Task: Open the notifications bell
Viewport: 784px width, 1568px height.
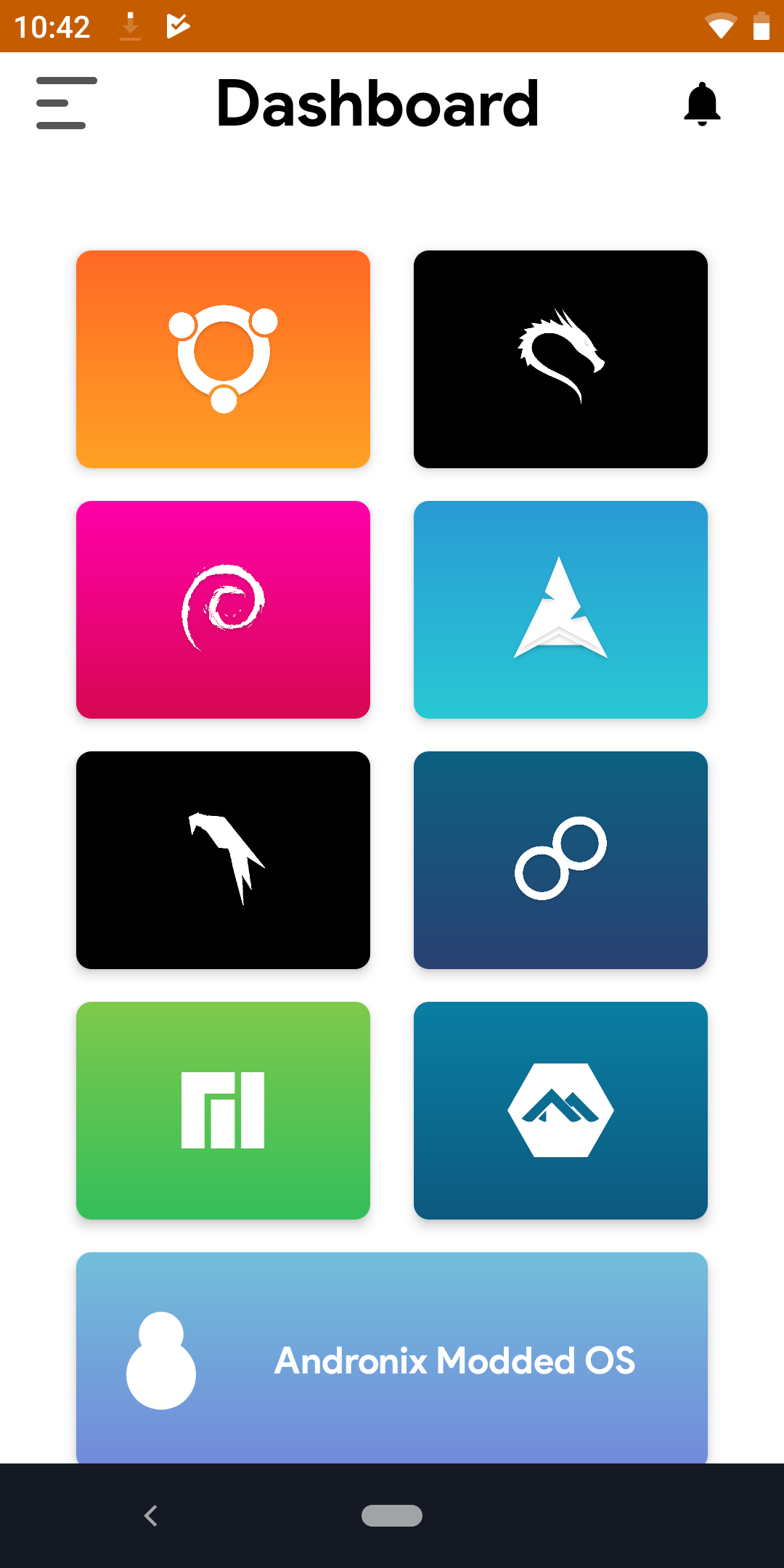Action: pos(702,104)
